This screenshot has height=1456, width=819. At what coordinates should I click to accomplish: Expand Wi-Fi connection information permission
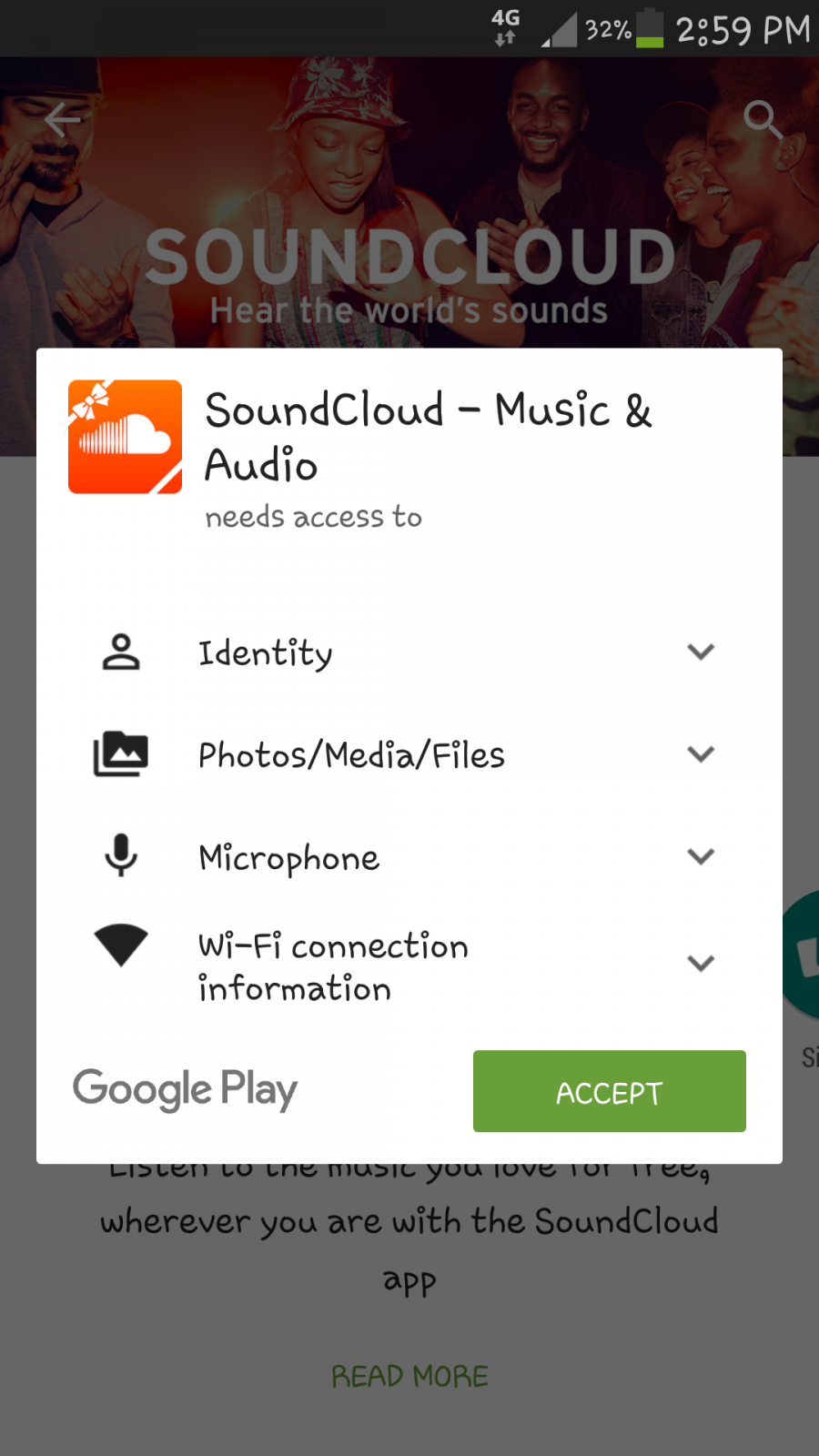tap(701, 964)
